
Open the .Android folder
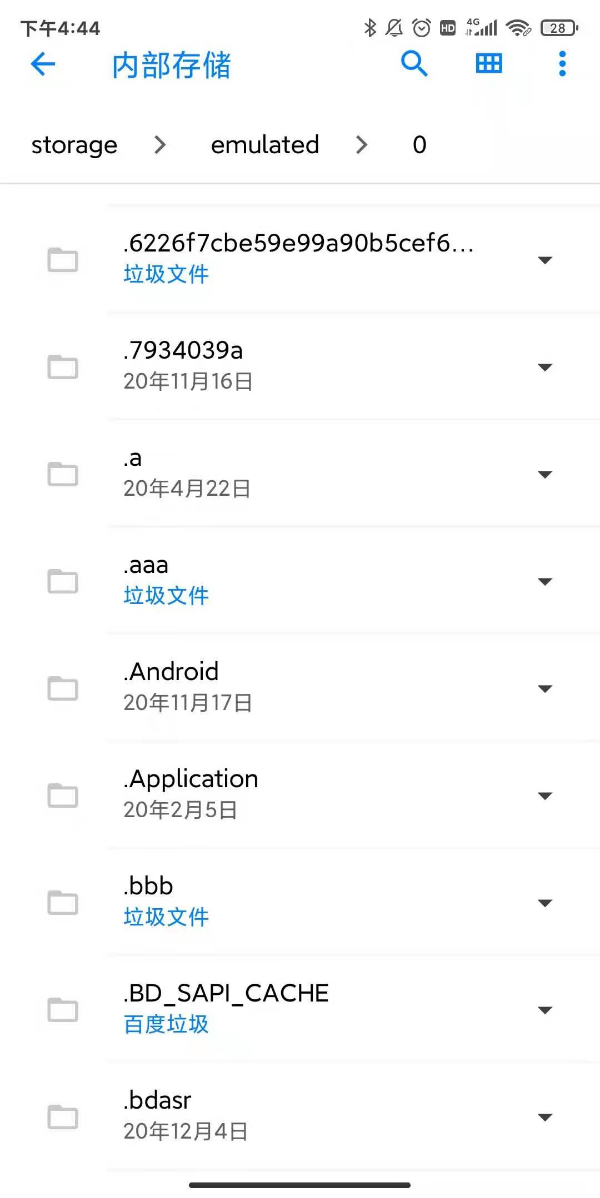coord(300,687)
